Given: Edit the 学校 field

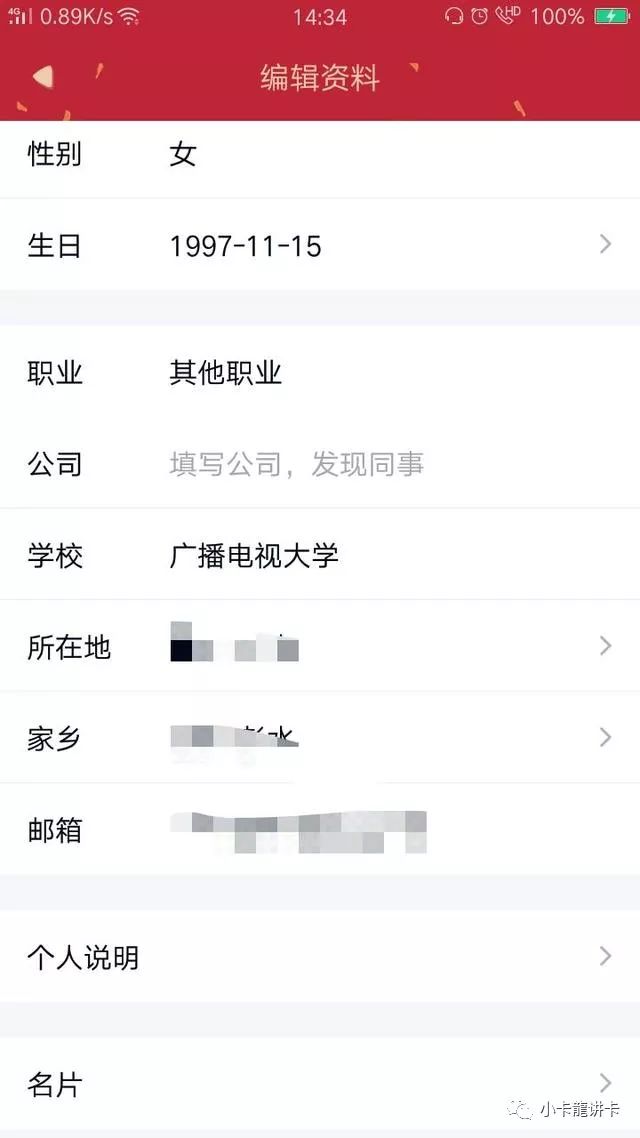Looking at the screenshot, I should (x=320, y=555).
